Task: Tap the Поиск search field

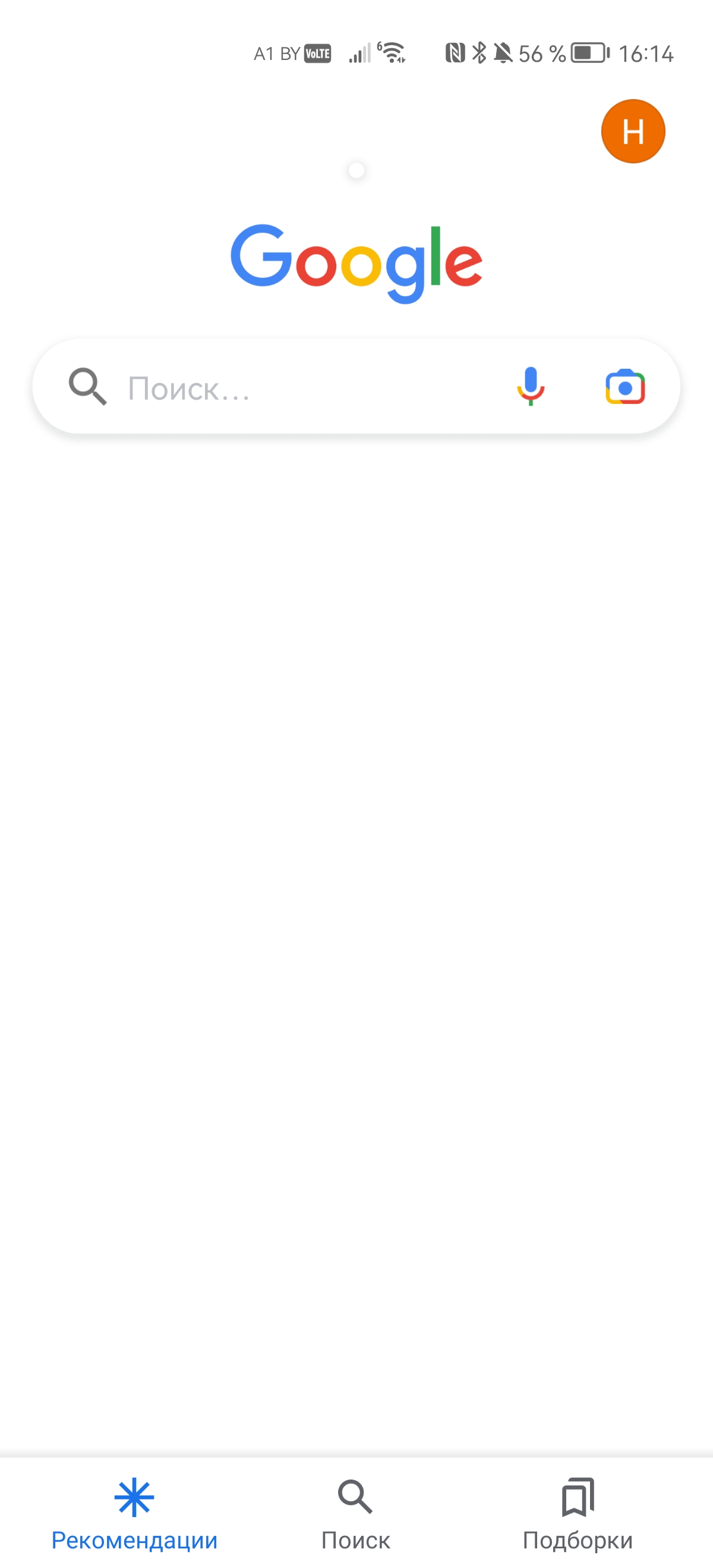Action: pos(292,387)
